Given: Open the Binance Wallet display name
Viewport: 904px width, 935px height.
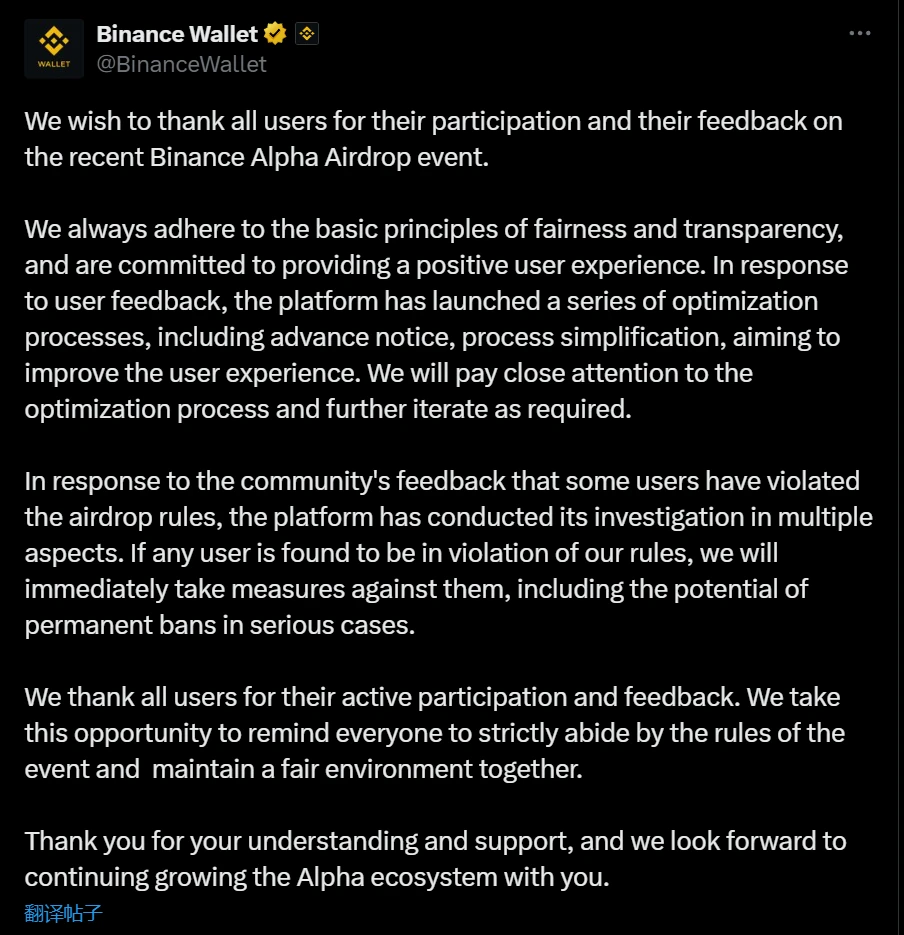Looking at the screenshot, I should (177, 34).
